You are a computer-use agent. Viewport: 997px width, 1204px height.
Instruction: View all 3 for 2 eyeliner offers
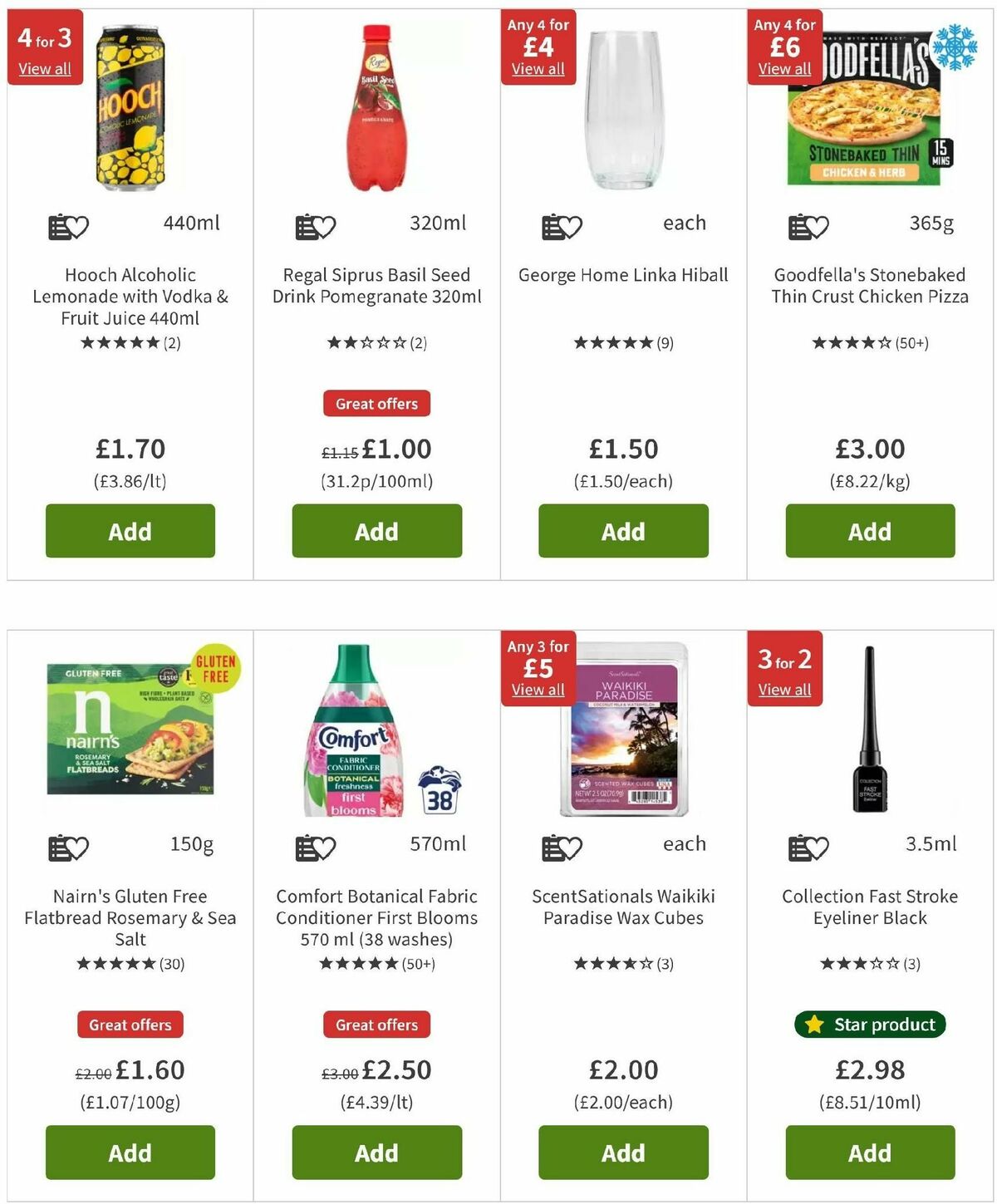(x=784, y=690)
